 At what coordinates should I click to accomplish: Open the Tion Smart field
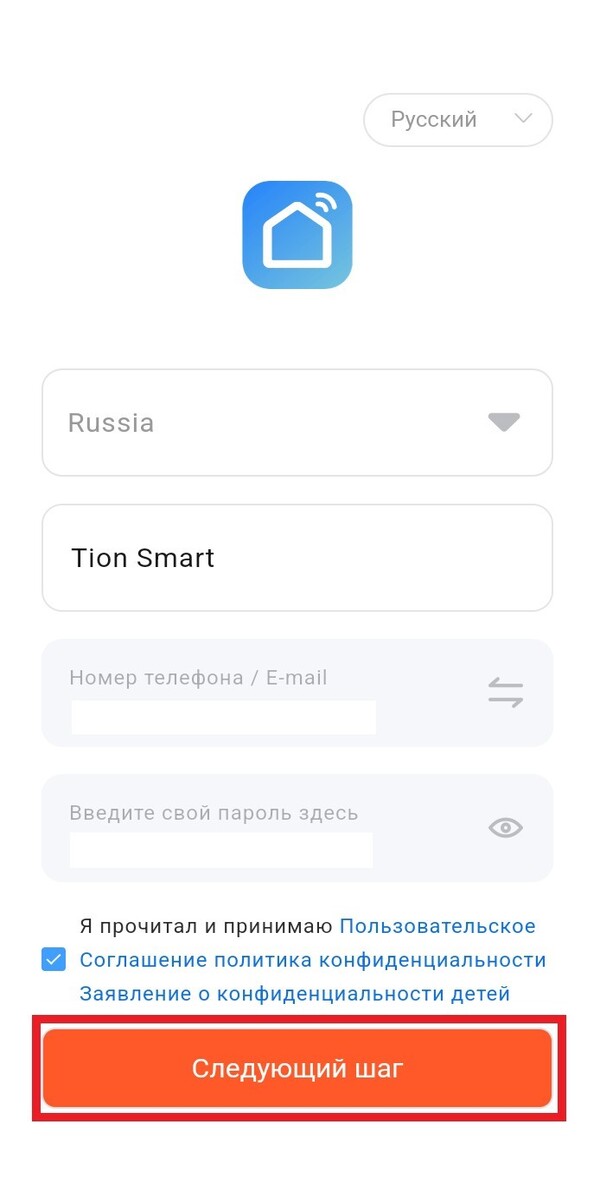coord(297,558)
